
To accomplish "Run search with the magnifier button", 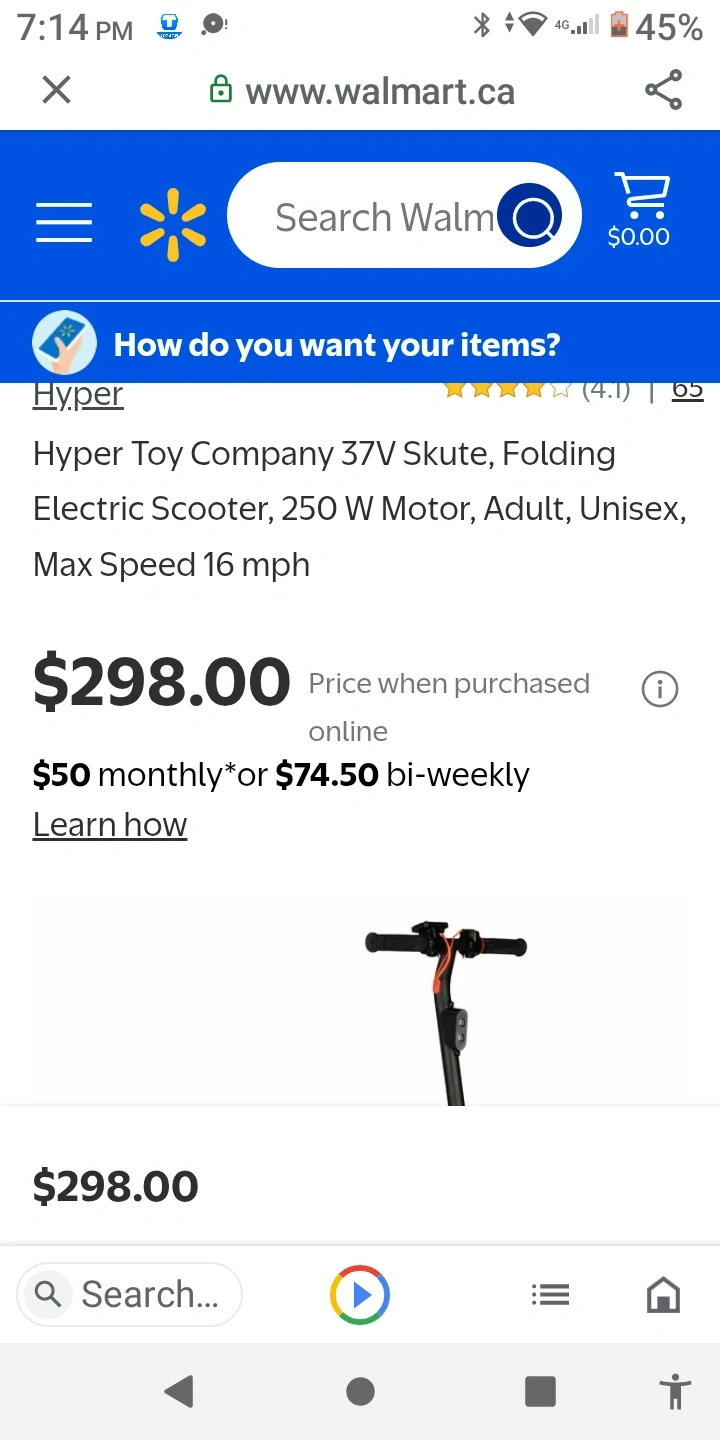I will pos(530,216).
